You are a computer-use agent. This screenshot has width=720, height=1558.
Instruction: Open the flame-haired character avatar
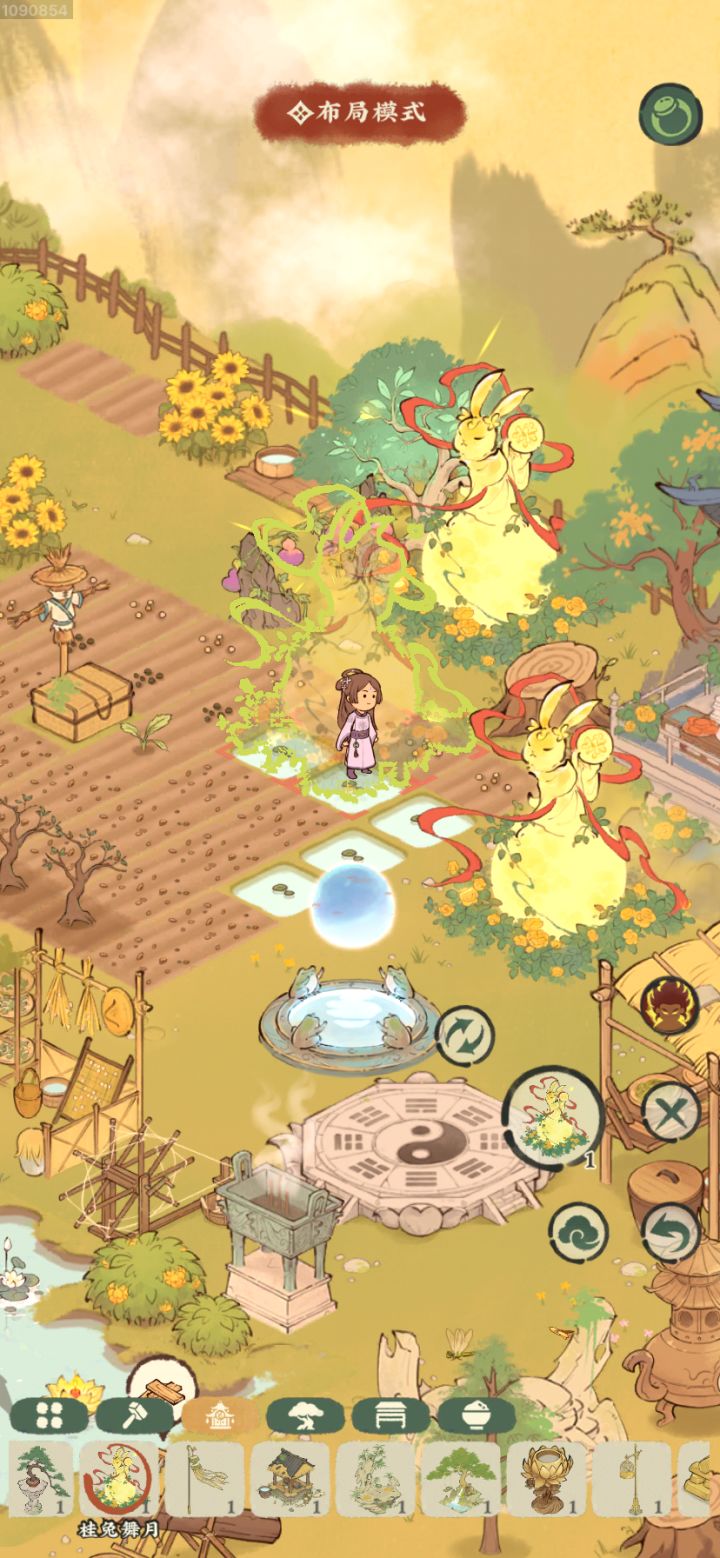(x=668, y=1004)
